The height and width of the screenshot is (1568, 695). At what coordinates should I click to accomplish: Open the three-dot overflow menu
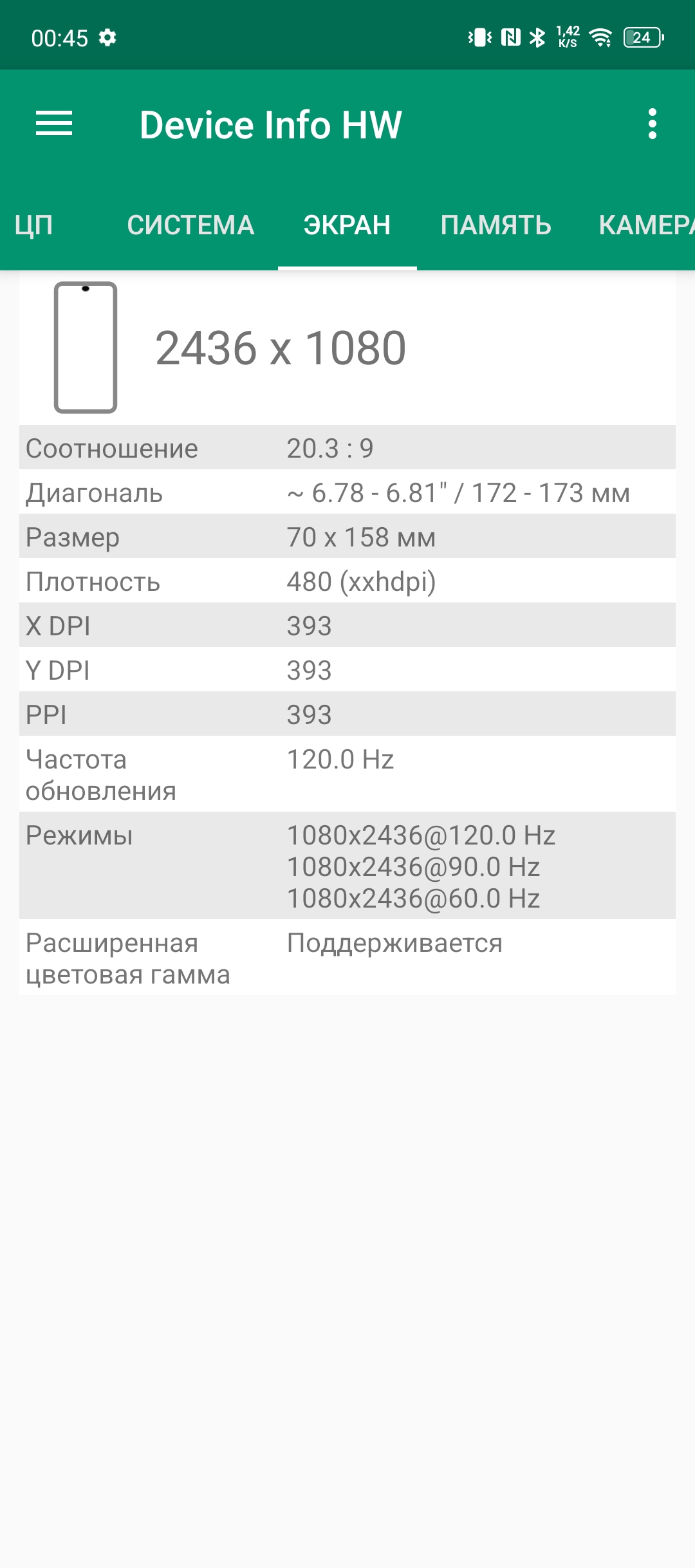coord(652,124)
